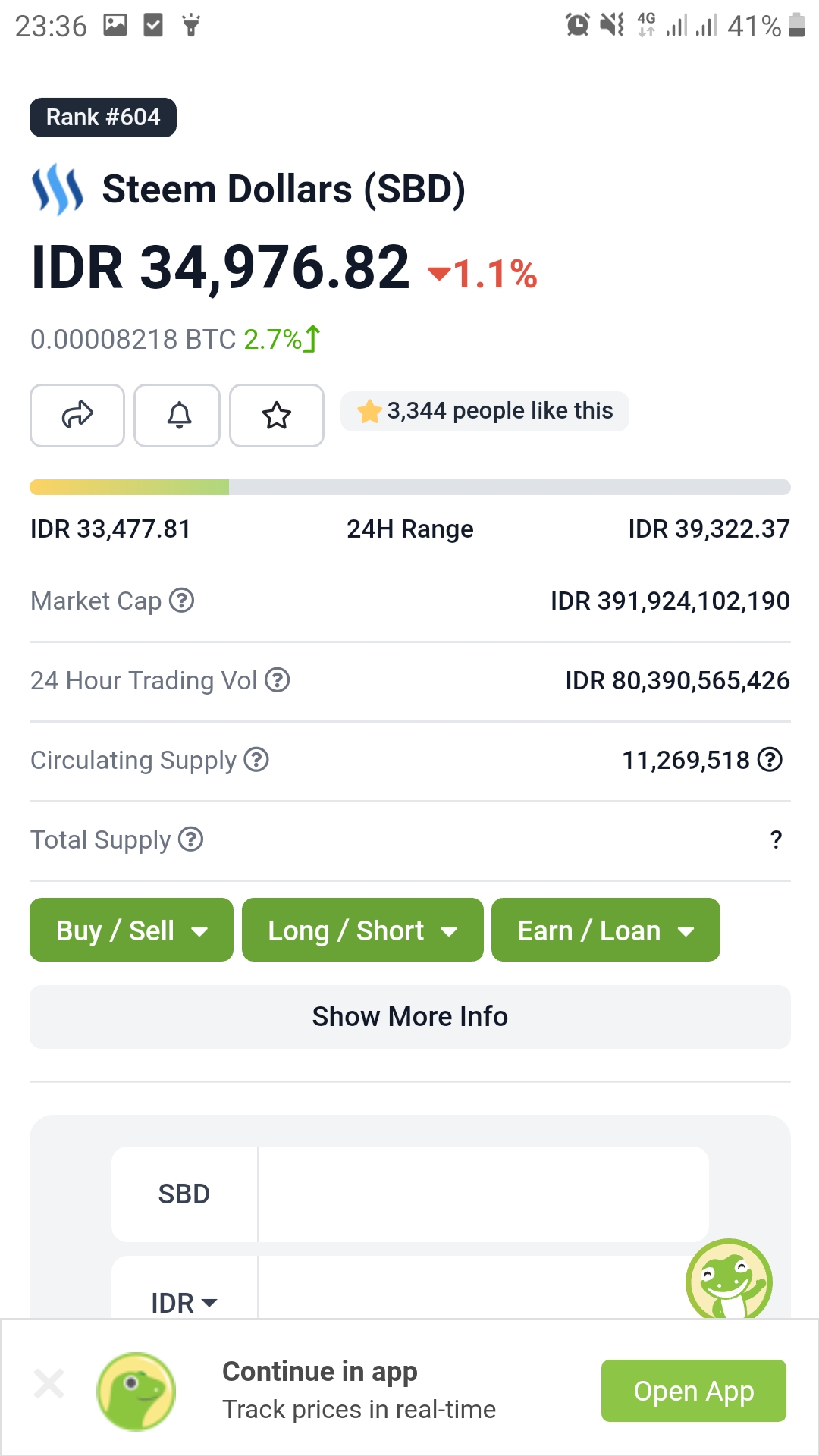Screen dimensions: 819x1456
Task: Change the IDR currency selector
Action: point(184,1303)
